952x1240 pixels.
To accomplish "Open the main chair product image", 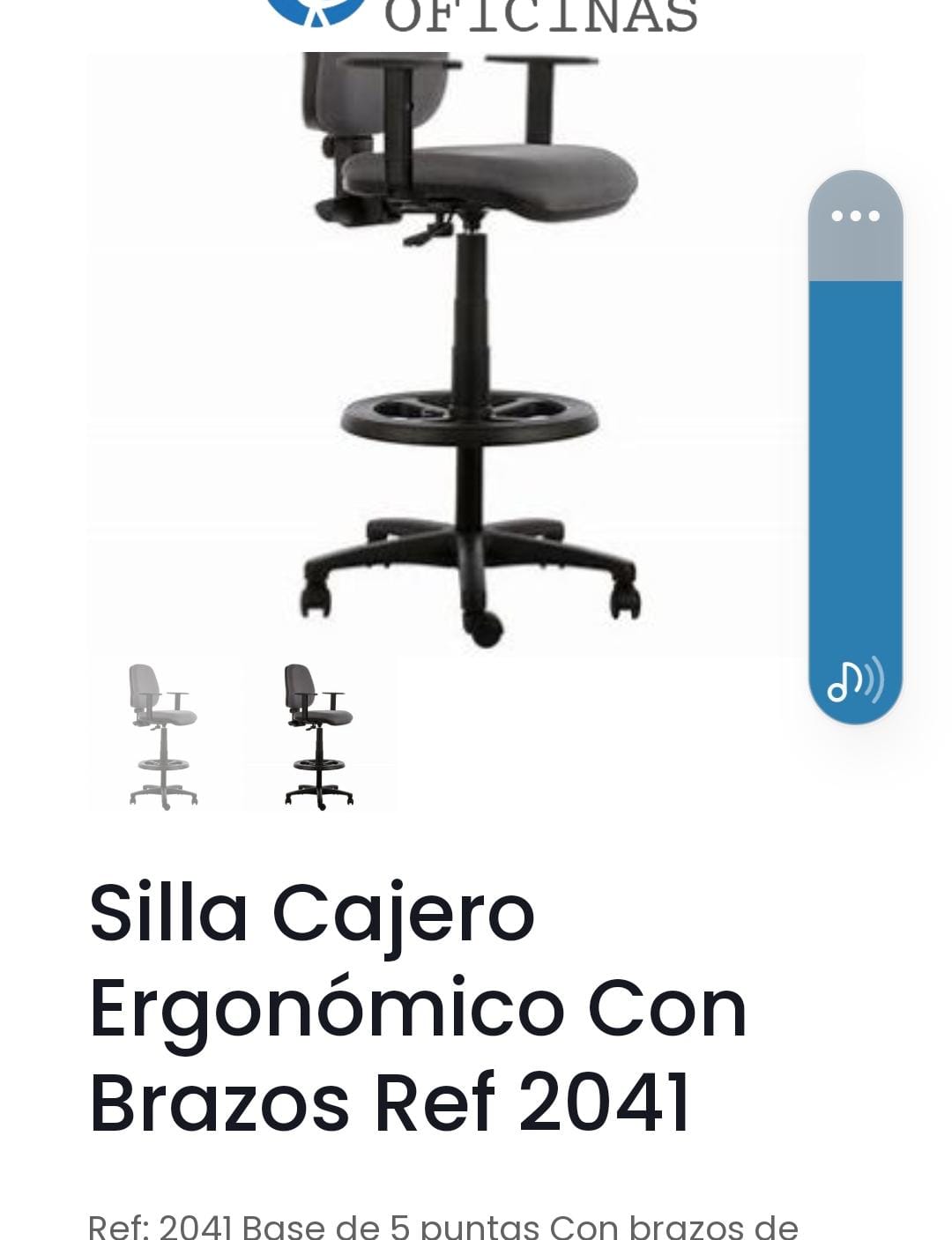I will coord(472,353).
